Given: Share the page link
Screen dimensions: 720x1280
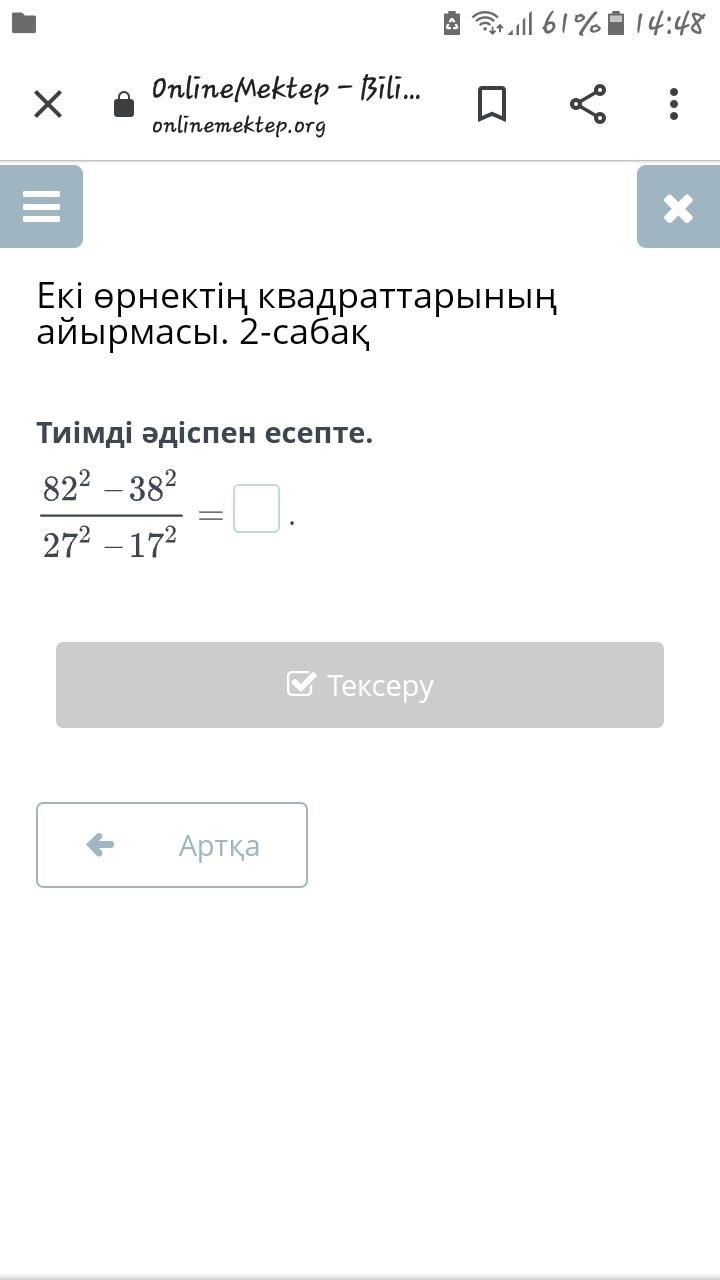Looking at the screenshot, I should point(588,104).
